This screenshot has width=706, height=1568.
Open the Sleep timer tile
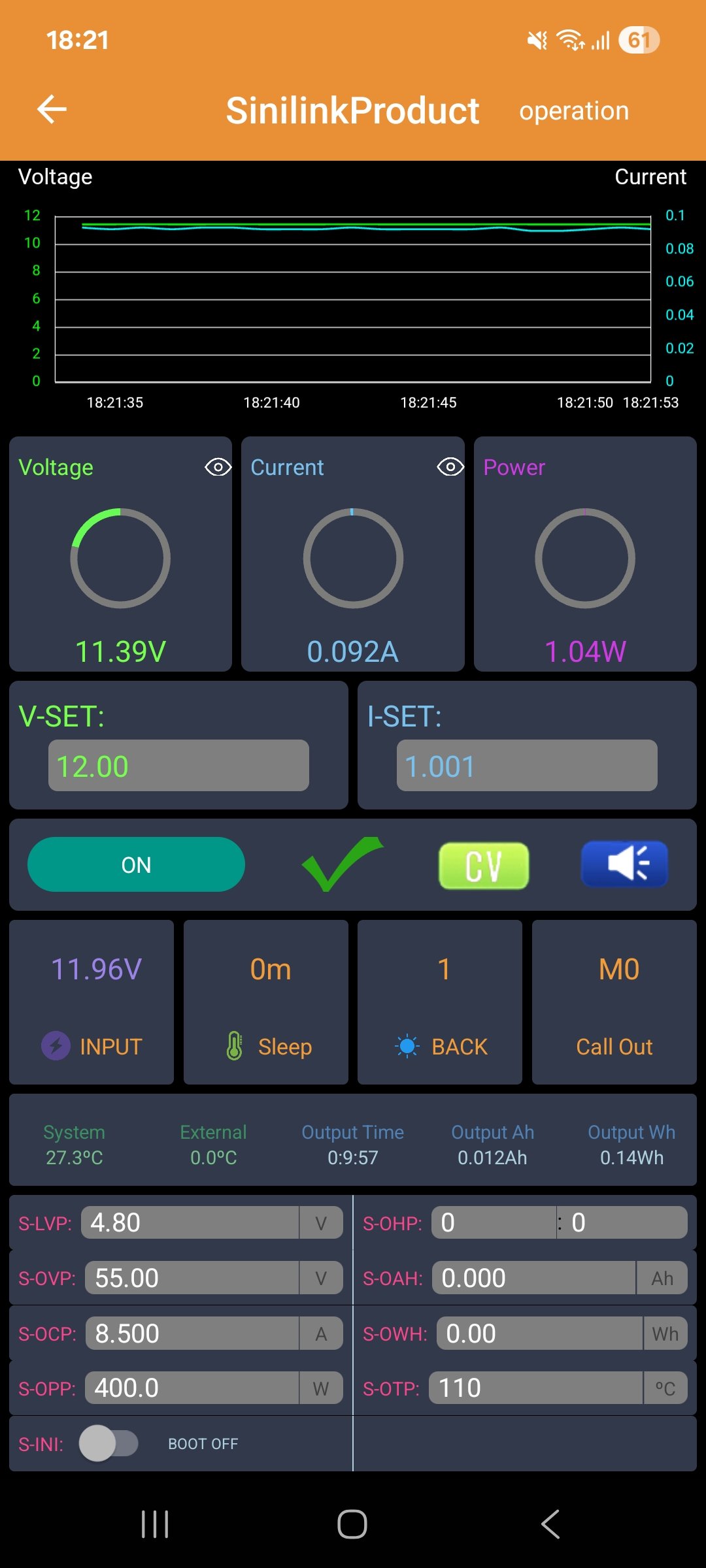pos(266,1002)
